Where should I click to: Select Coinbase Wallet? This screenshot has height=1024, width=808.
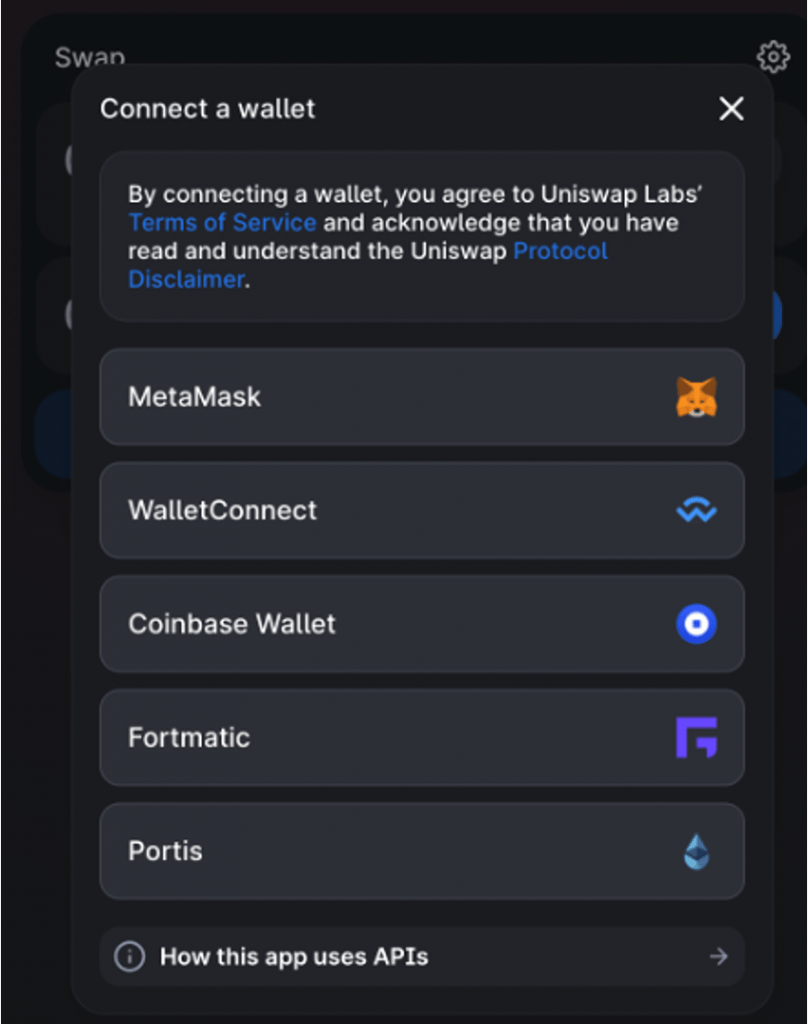[x=421, y=624]
